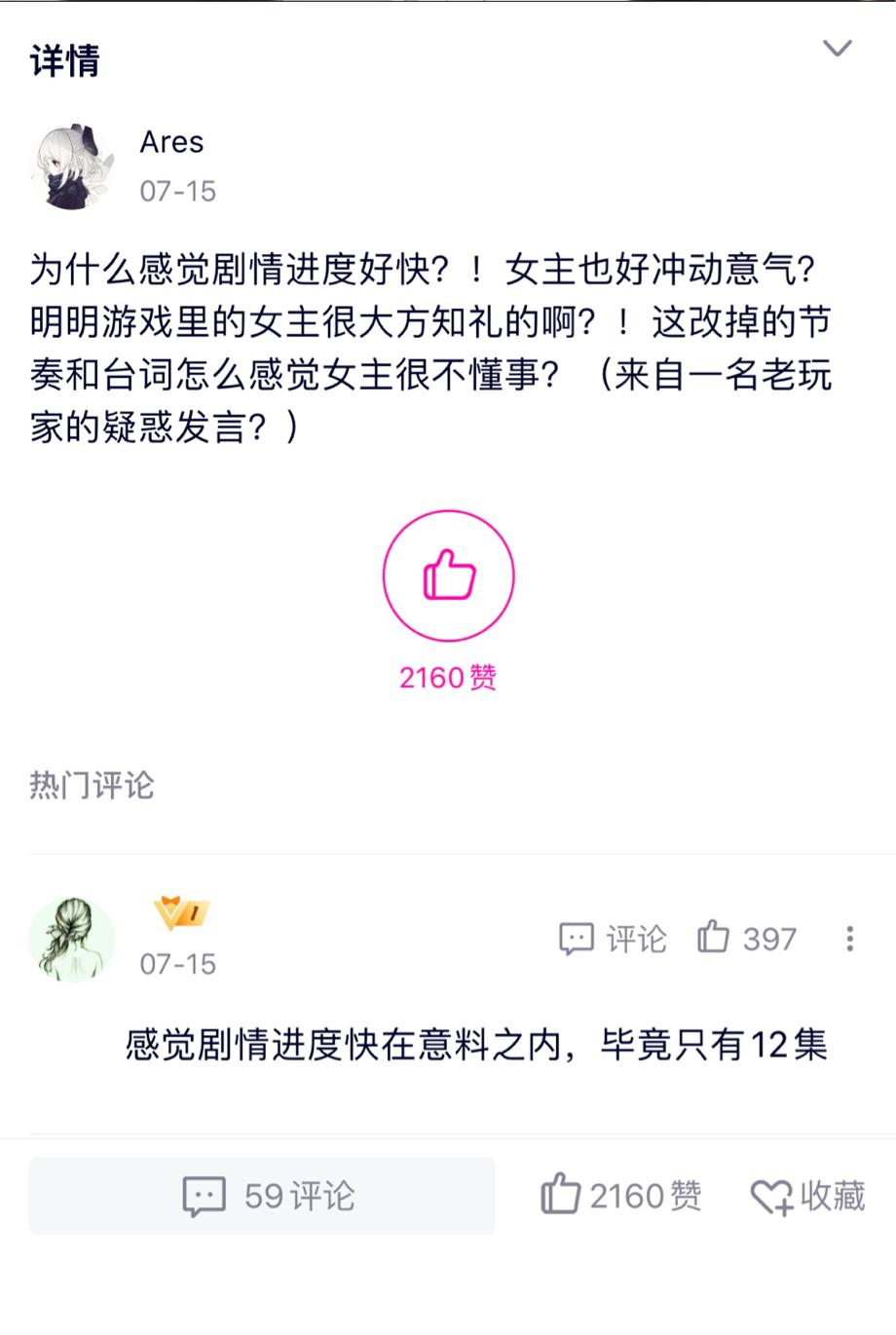Tap the V1 membership badge on the commenter
Viewport: 896px width, 1335px height.
tap(178, 911)
